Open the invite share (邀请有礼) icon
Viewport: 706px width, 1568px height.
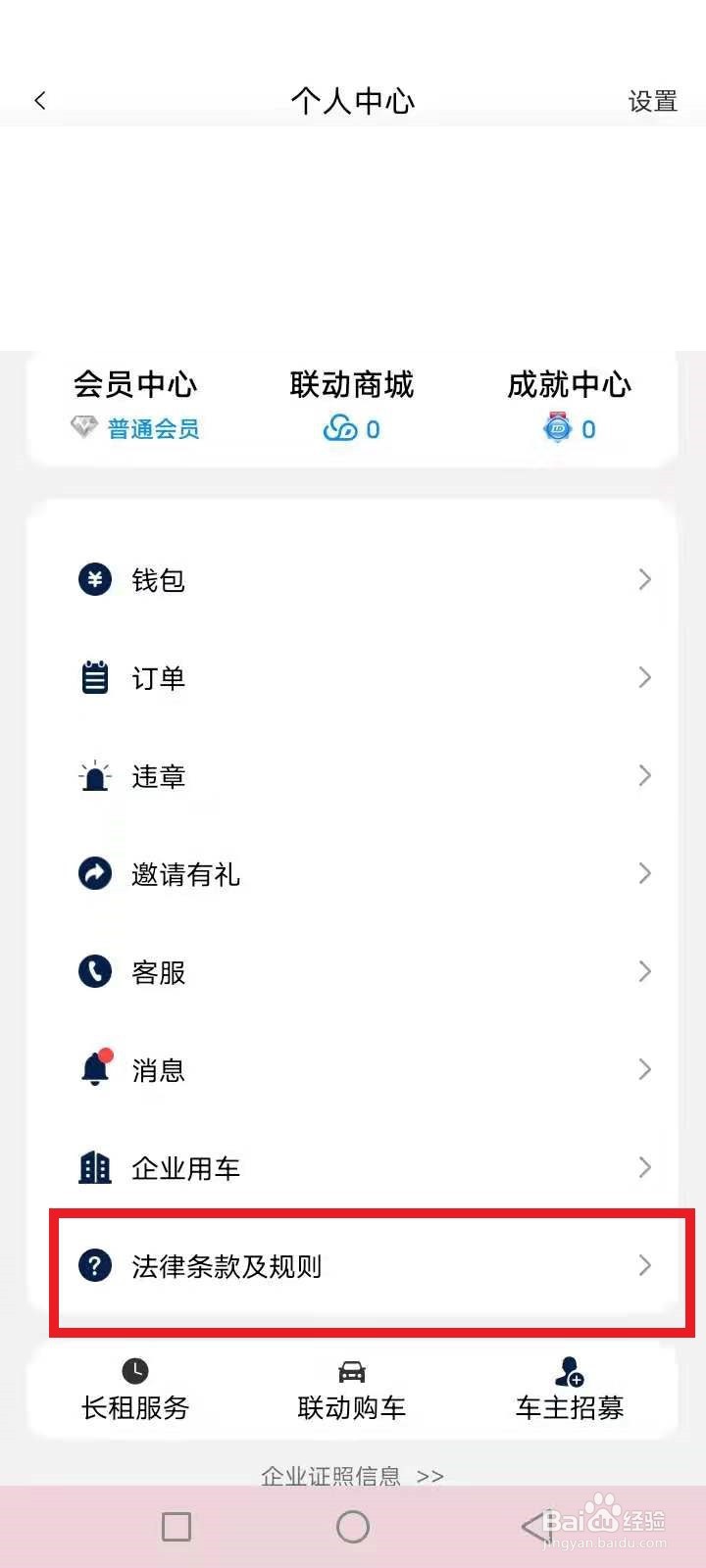pyautogui.click(x=94, y=873)
